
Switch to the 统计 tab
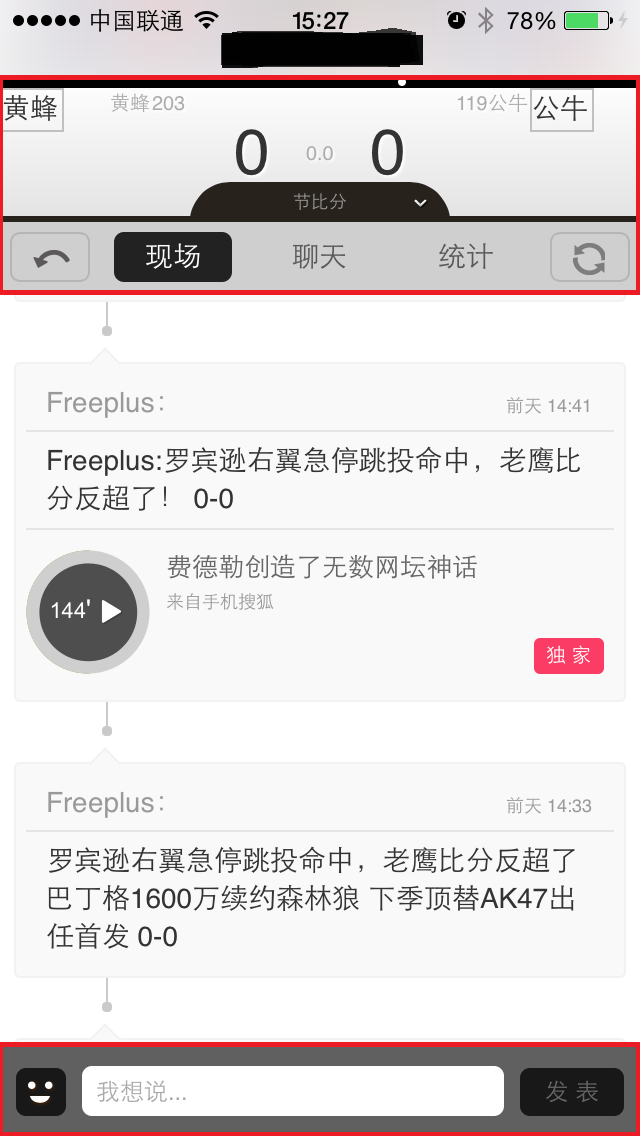click(x=465, y=257)
